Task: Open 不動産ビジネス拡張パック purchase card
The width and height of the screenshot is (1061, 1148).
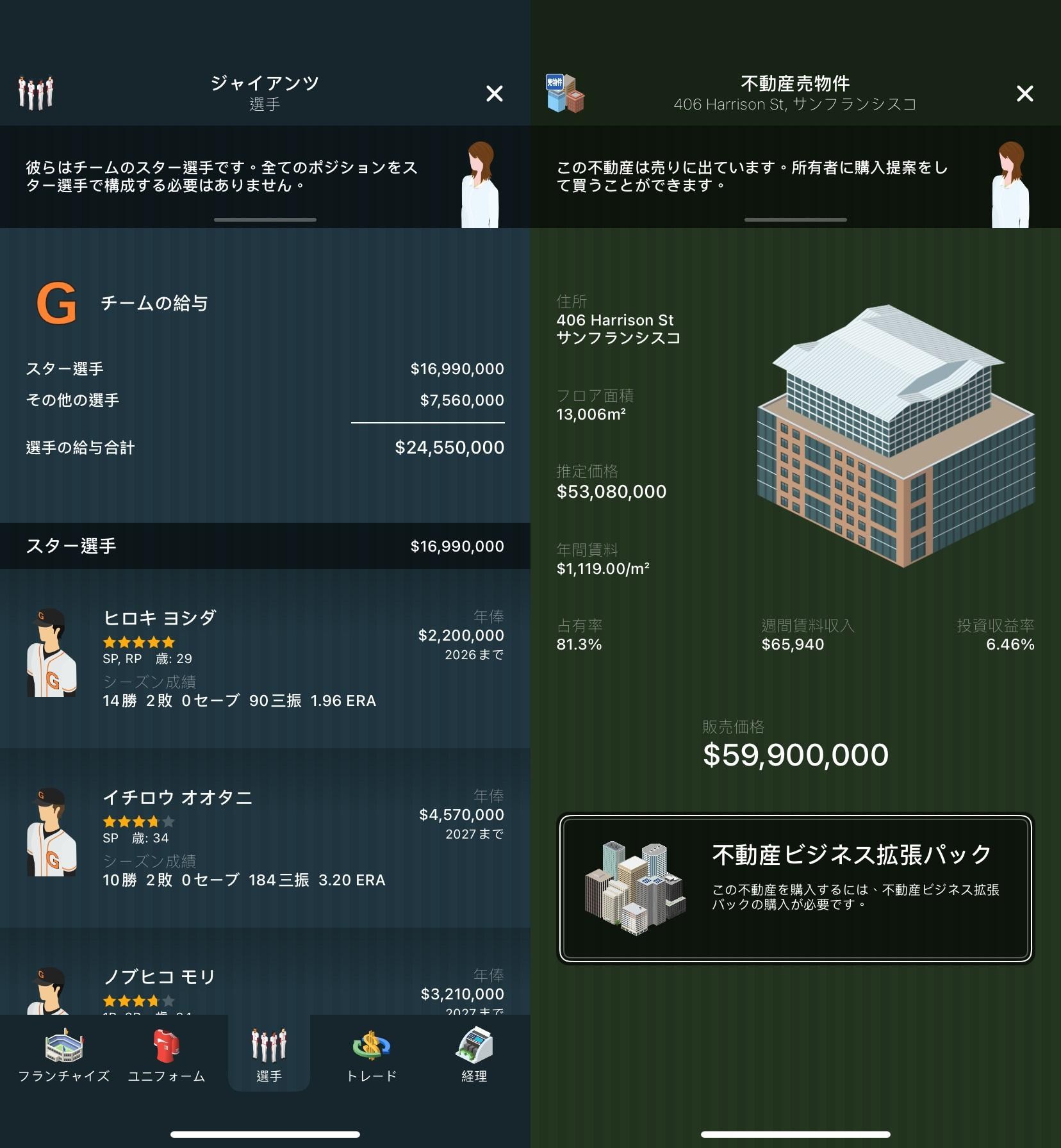Action: click(795, 889)
